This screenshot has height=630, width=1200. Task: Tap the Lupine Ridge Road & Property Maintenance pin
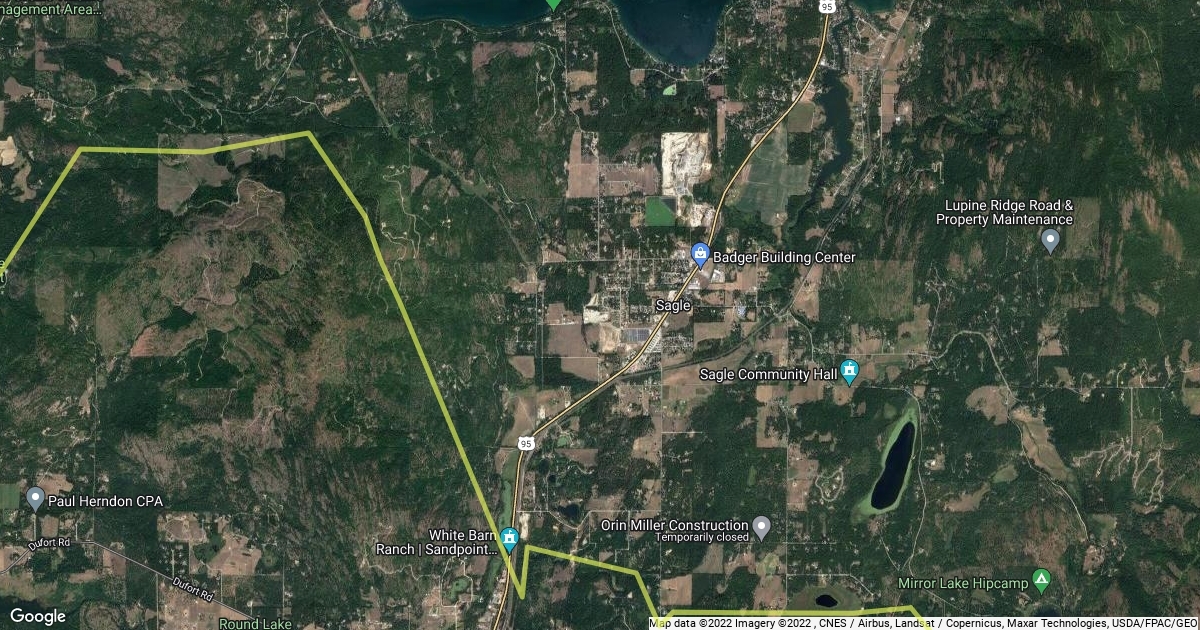(x=1050, y=239)
